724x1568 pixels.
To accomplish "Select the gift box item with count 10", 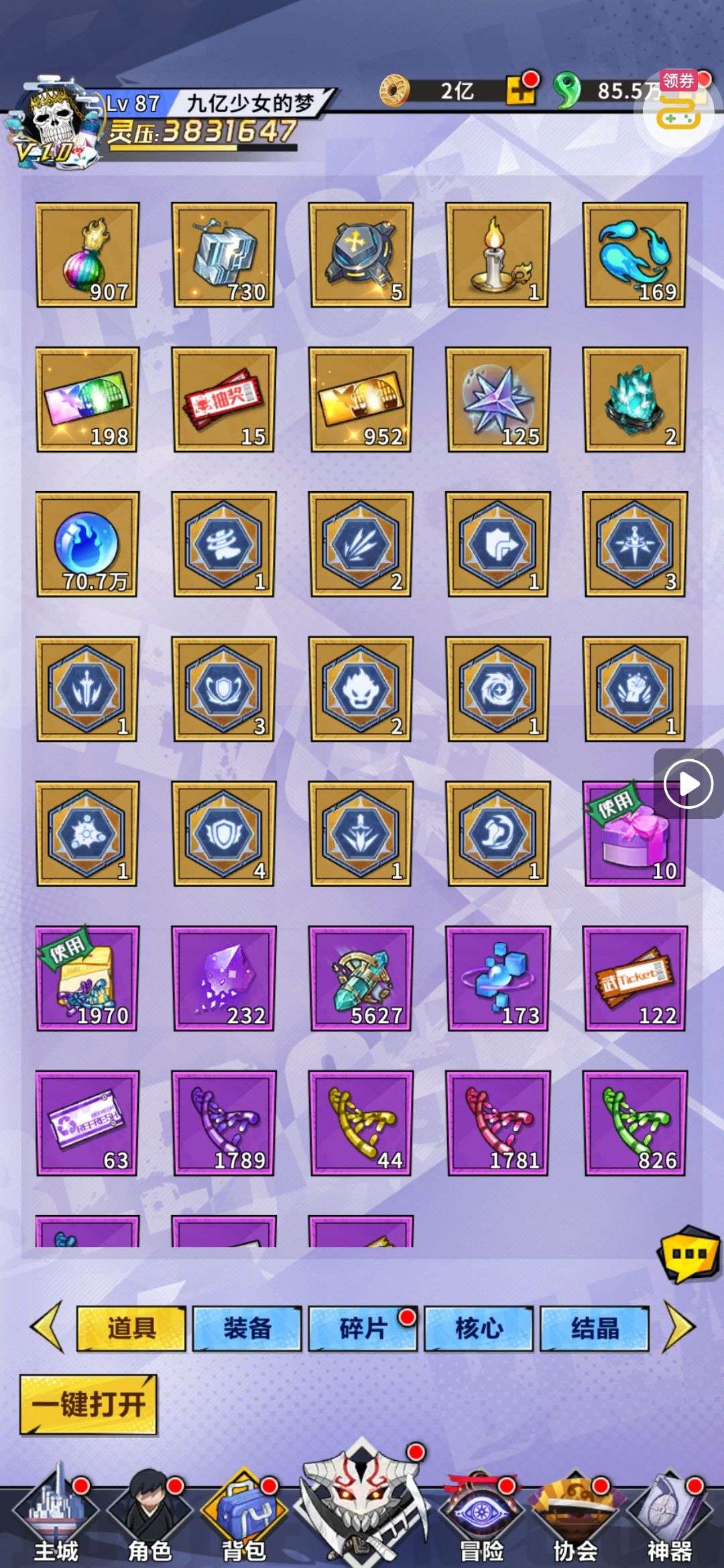I will [x=635, y=834].
